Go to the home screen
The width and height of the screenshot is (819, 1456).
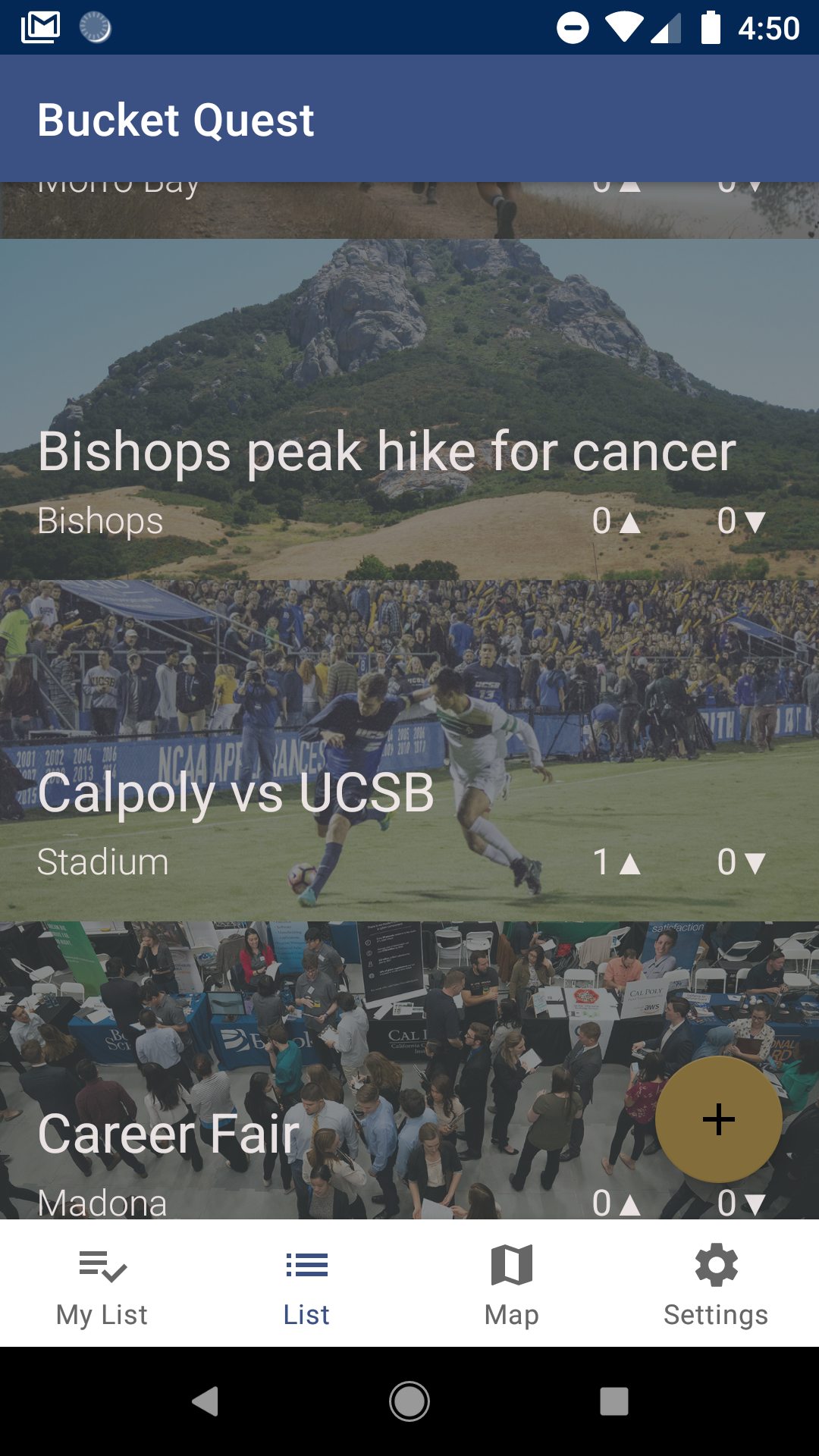click(409, 1401)
